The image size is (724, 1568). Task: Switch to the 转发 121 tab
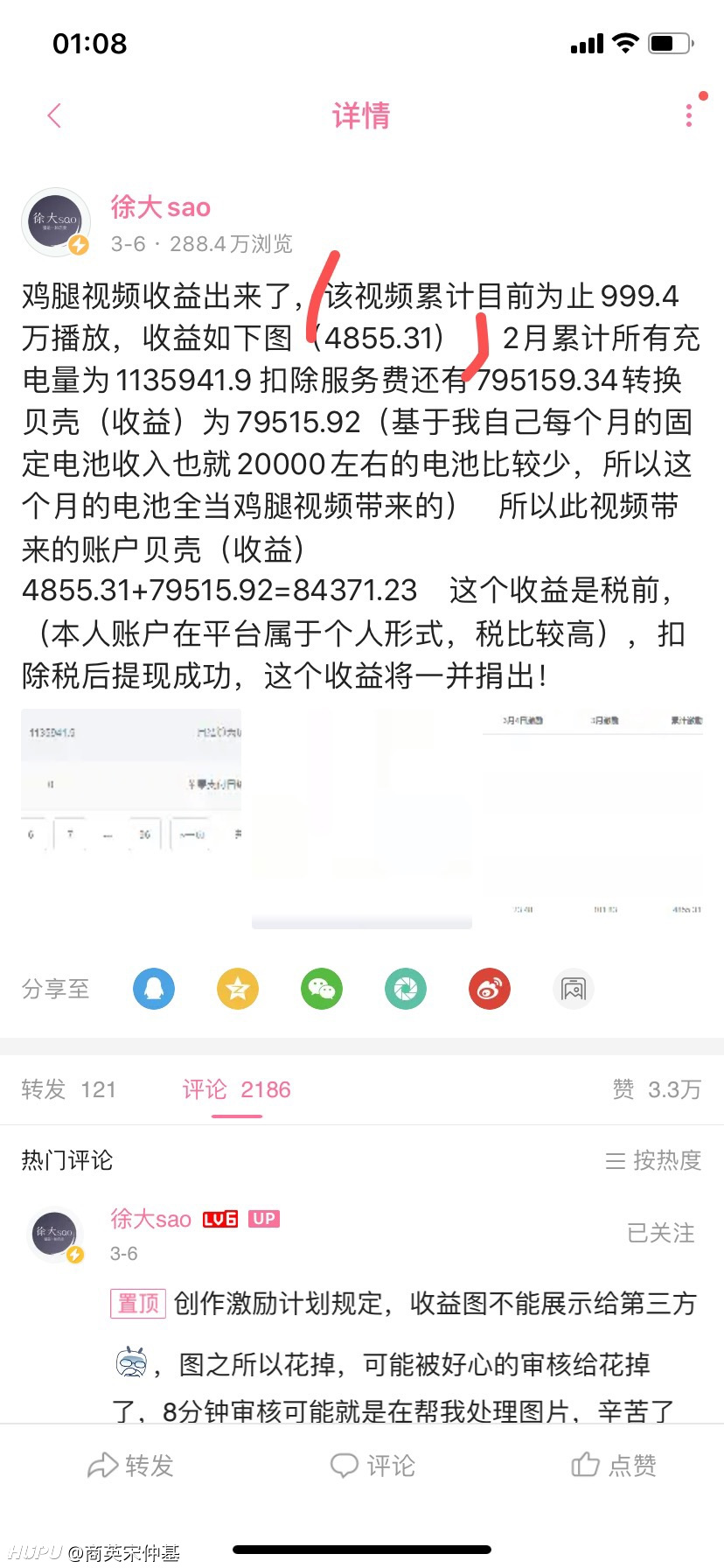69,1089
